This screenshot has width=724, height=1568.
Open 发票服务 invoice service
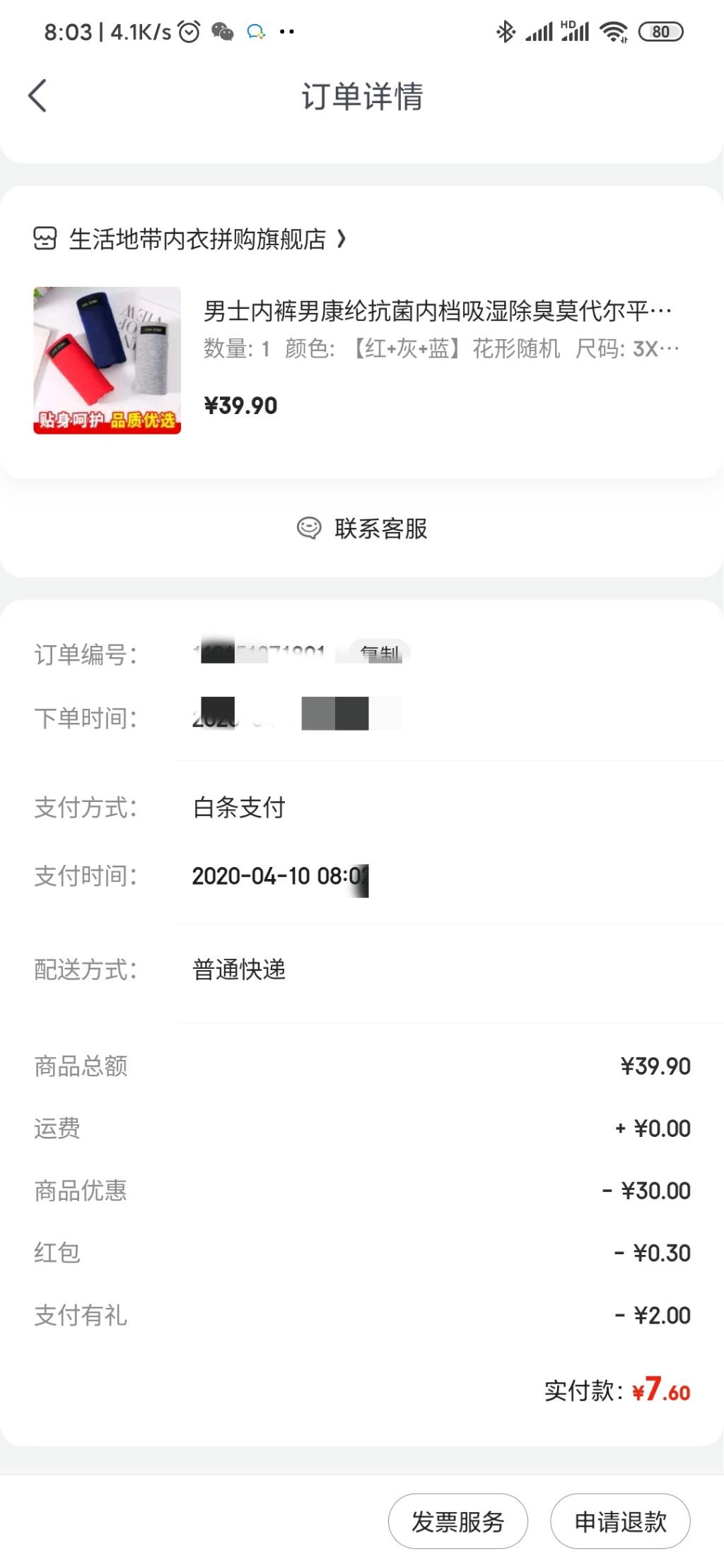click(457, 1521)
